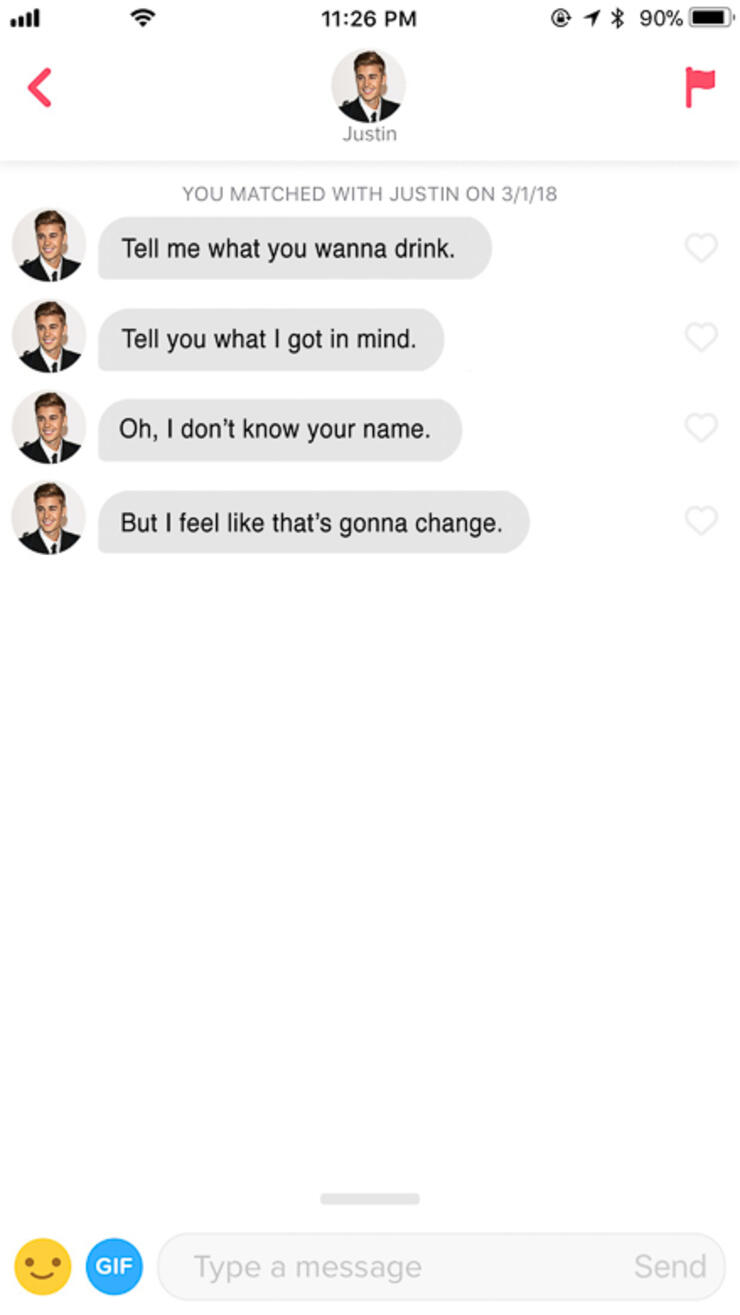Like "Oh, I don't know your name."
The image size is (740, 1315).
pyautogui.click(x=701, y=428)
